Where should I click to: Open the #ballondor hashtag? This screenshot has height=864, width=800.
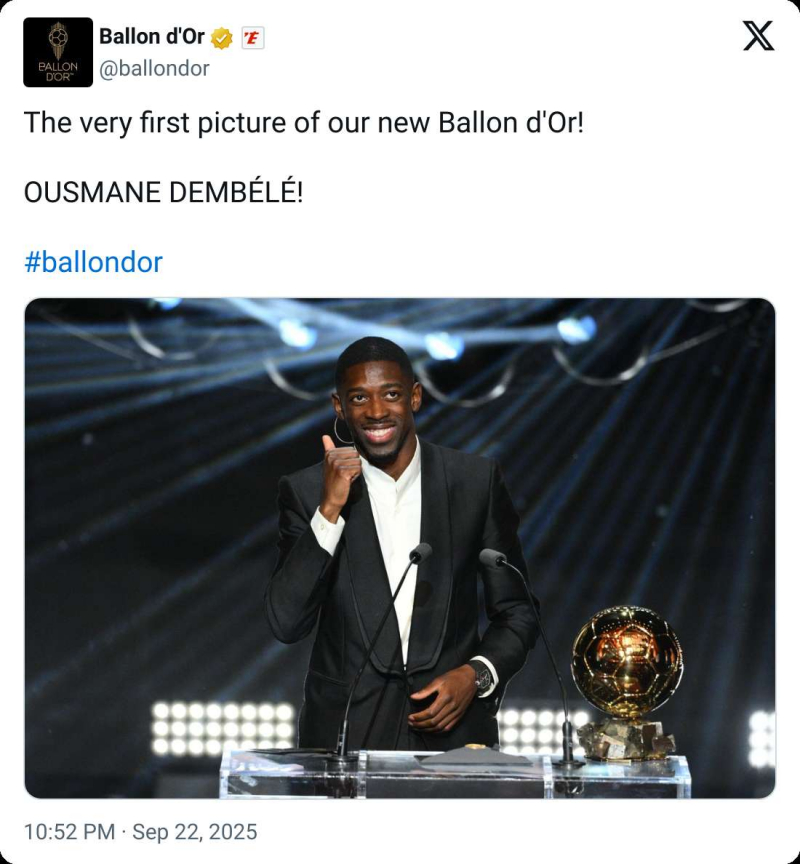(x=93, y=263)
